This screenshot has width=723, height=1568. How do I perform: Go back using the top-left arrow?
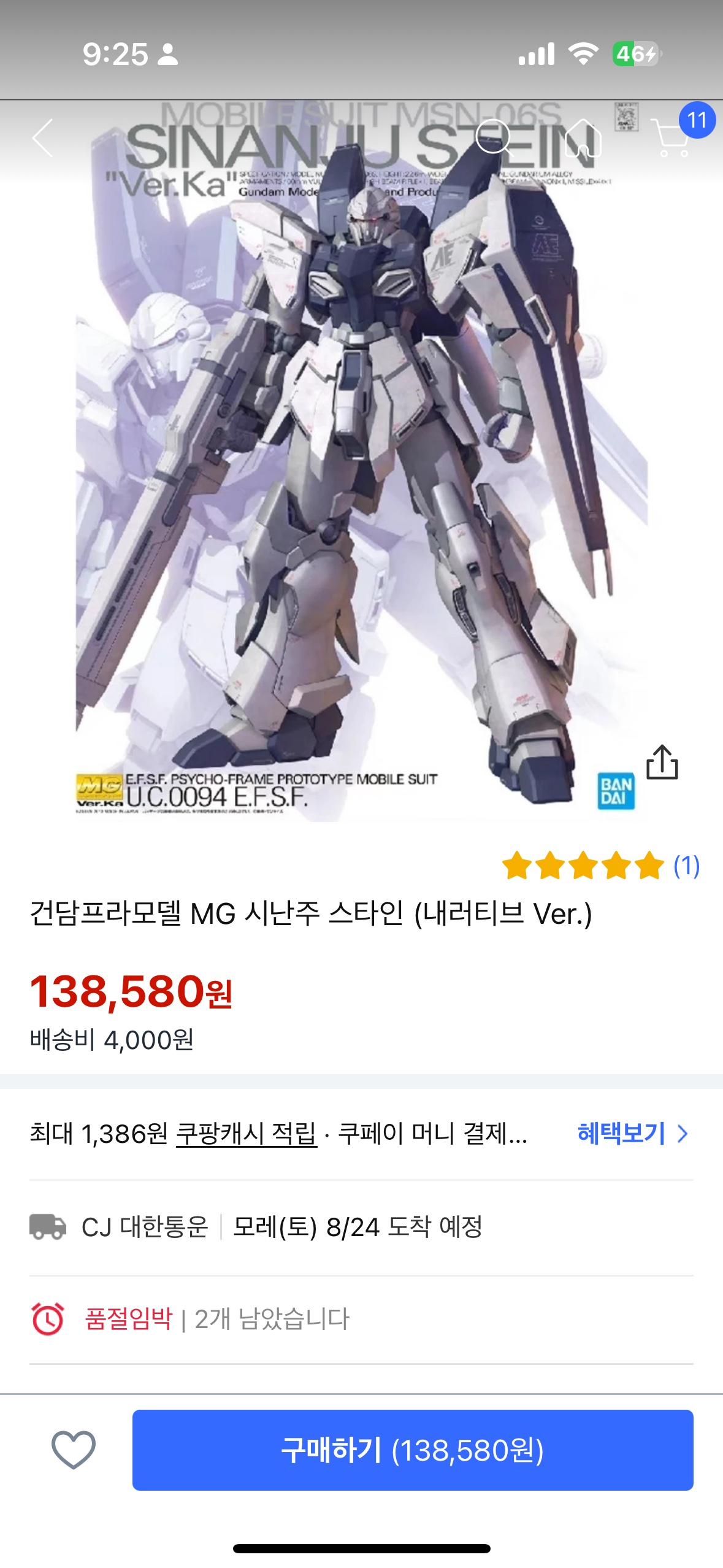click(43, 138)
